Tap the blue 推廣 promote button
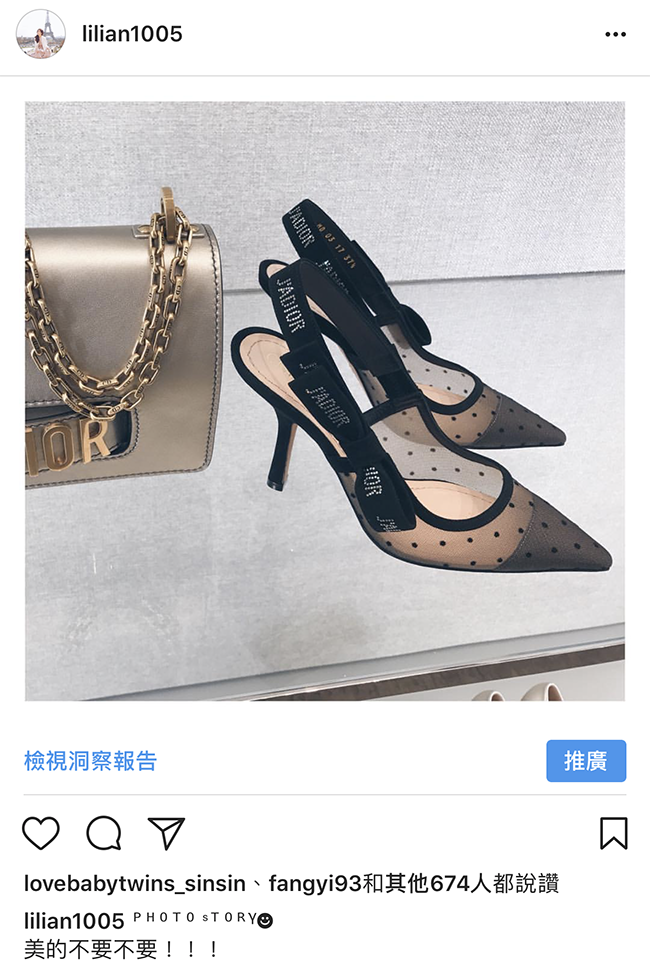Image resolution: width=650 pixels, height=970 pixels. [x=586, y=761]
